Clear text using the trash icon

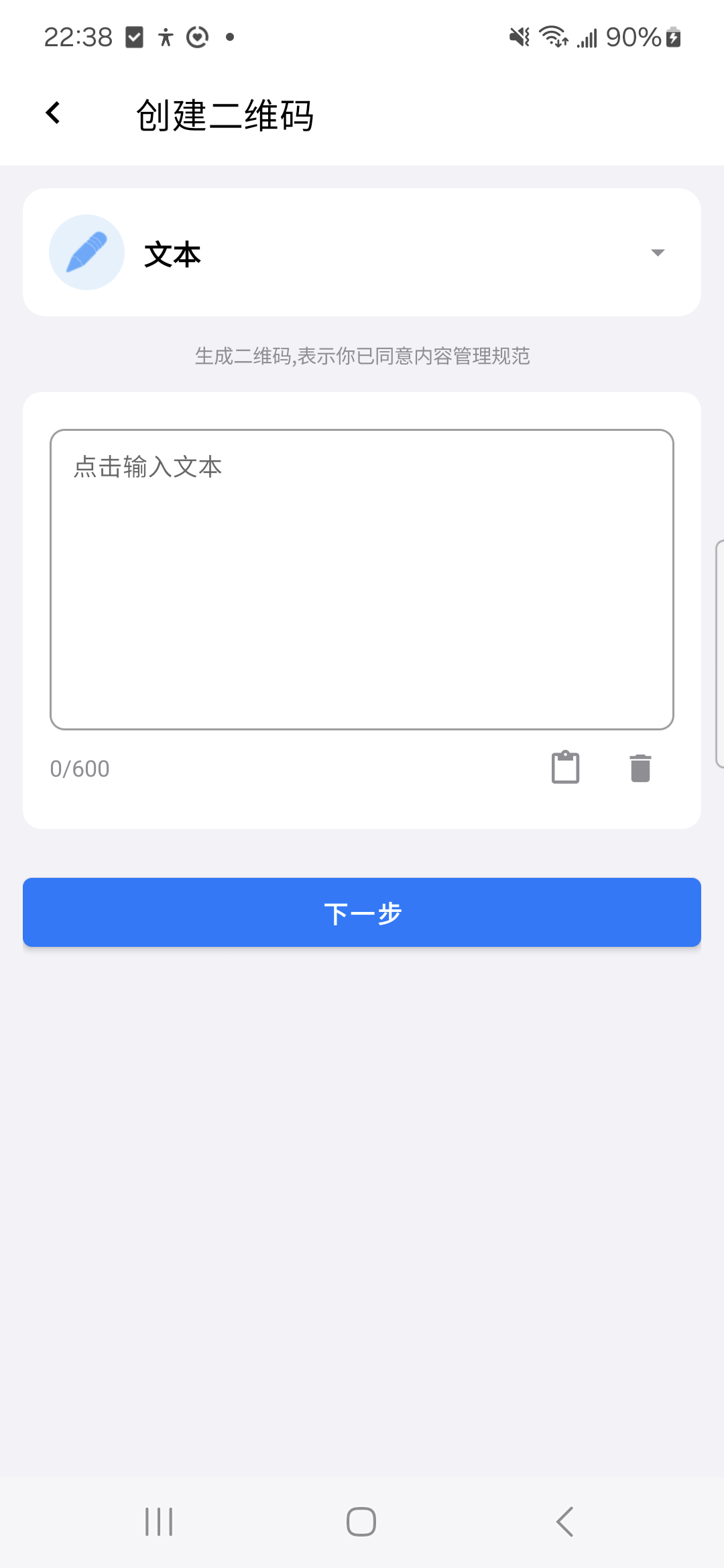[640, 768]
